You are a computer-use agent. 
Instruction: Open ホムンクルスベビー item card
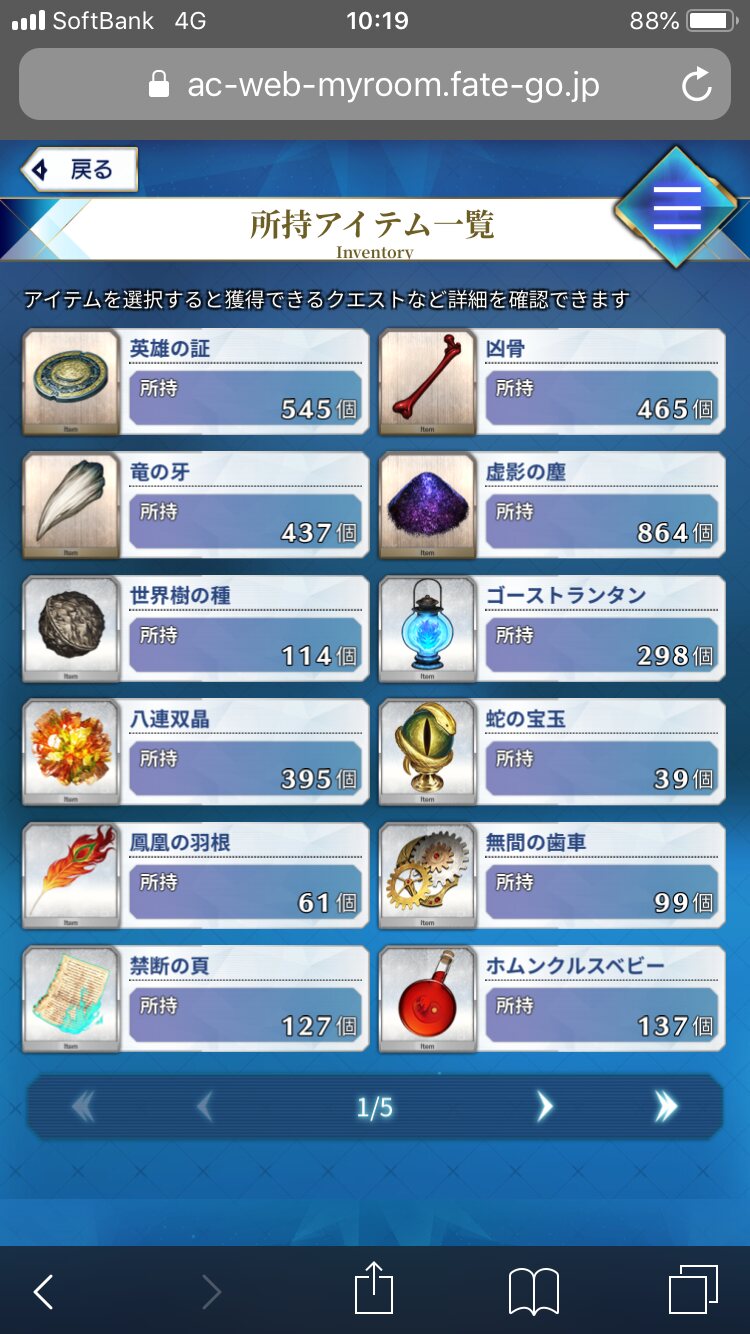pos(551,999)
